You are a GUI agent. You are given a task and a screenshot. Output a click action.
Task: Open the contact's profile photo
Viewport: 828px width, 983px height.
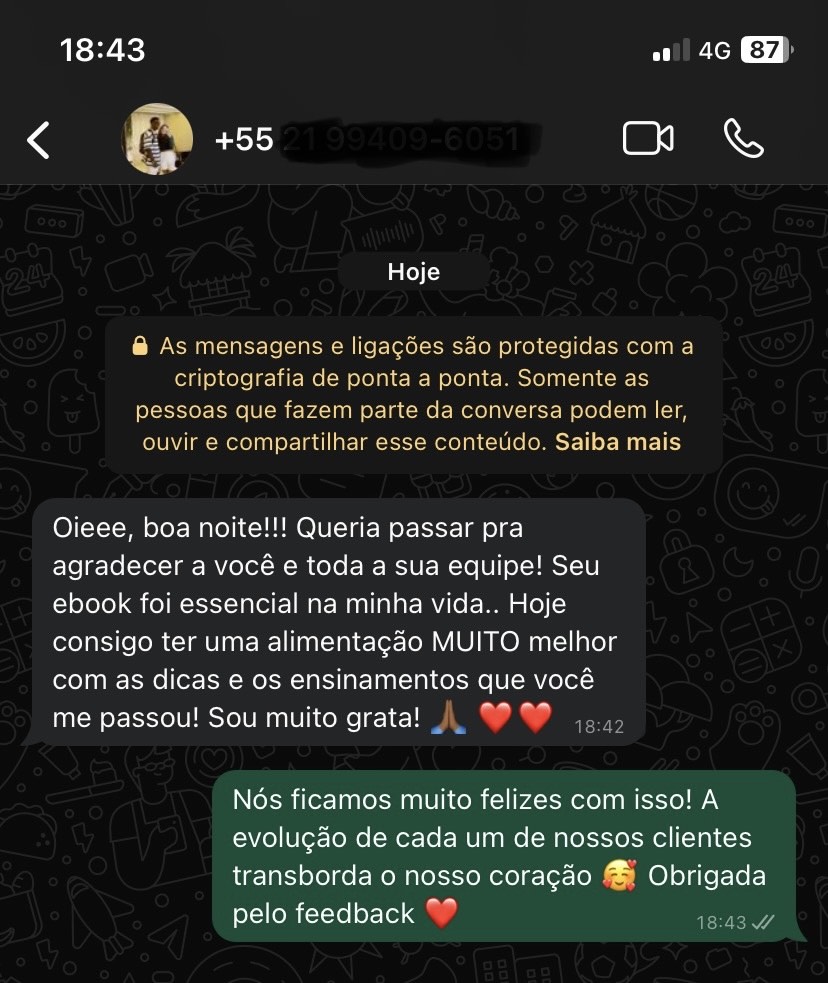tap(157, 139)
